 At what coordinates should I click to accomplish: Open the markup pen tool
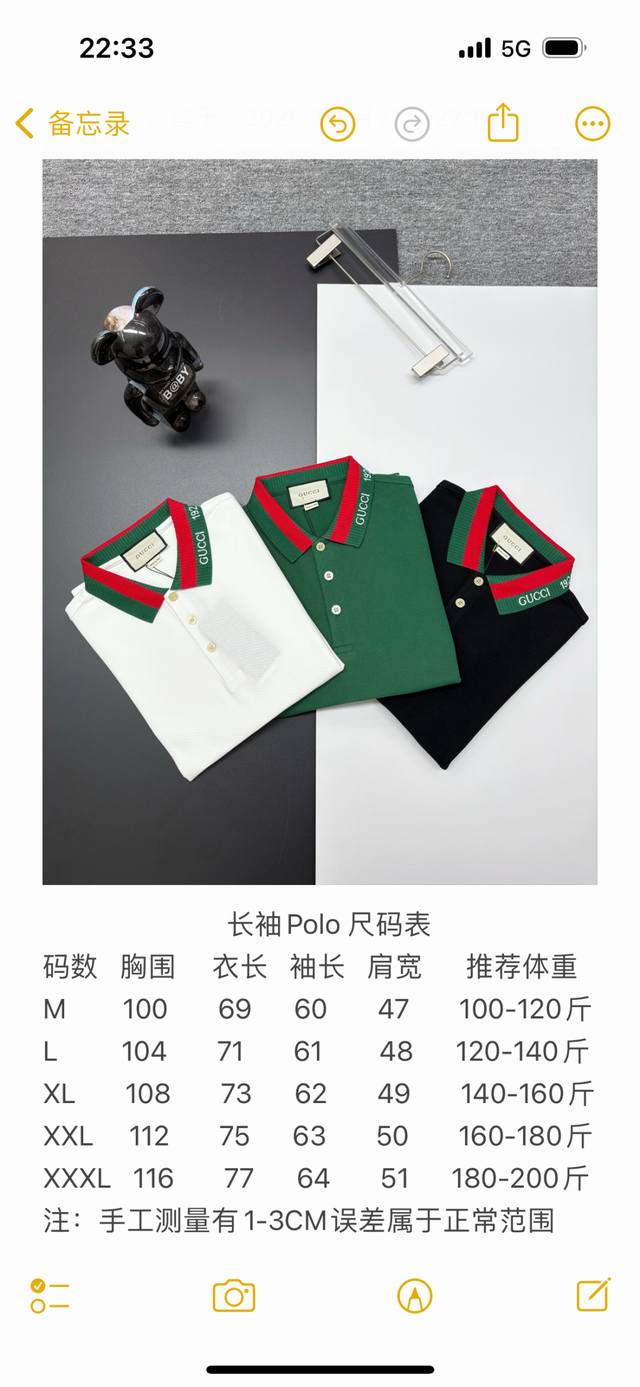(x=414, y=1296)
